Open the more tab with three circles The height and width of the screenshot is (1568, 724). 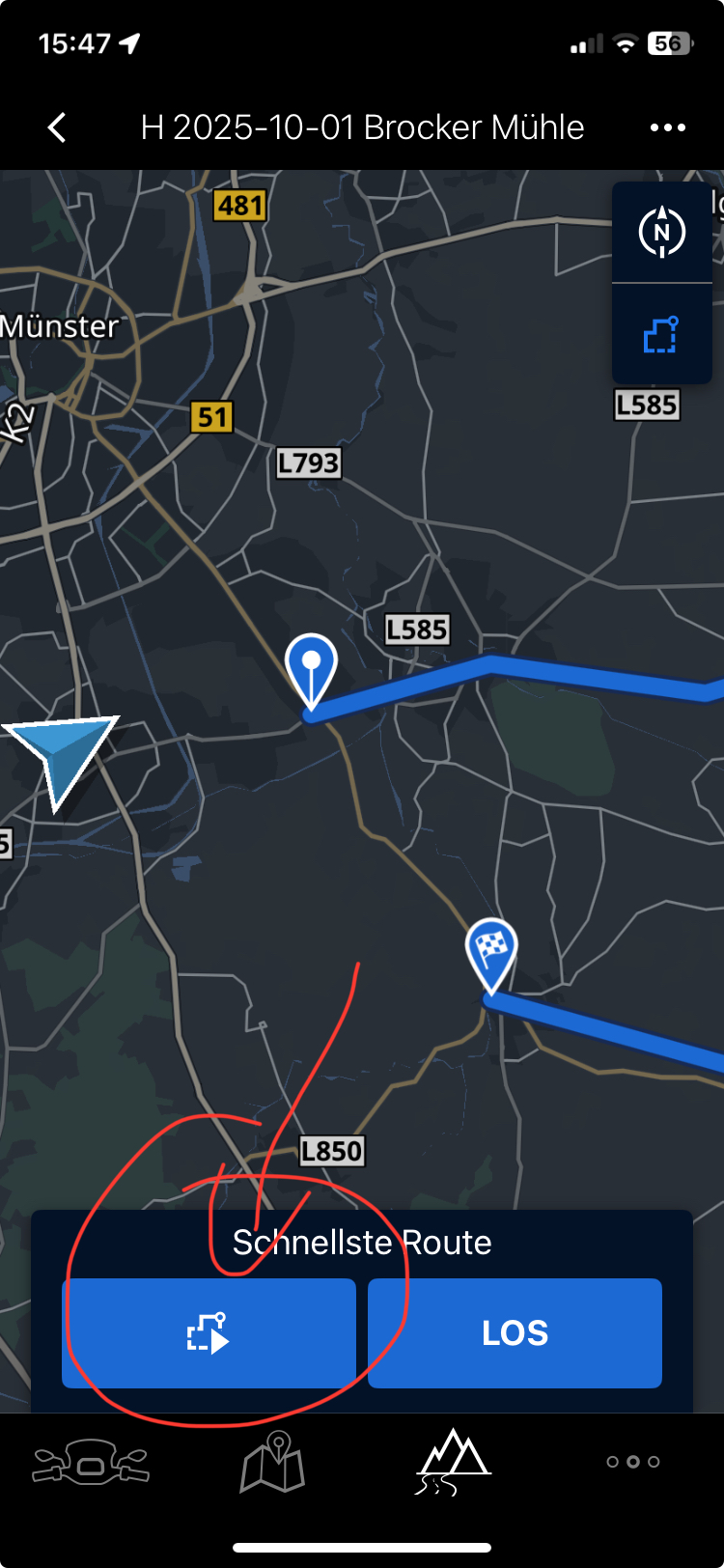pos(633,1462)
